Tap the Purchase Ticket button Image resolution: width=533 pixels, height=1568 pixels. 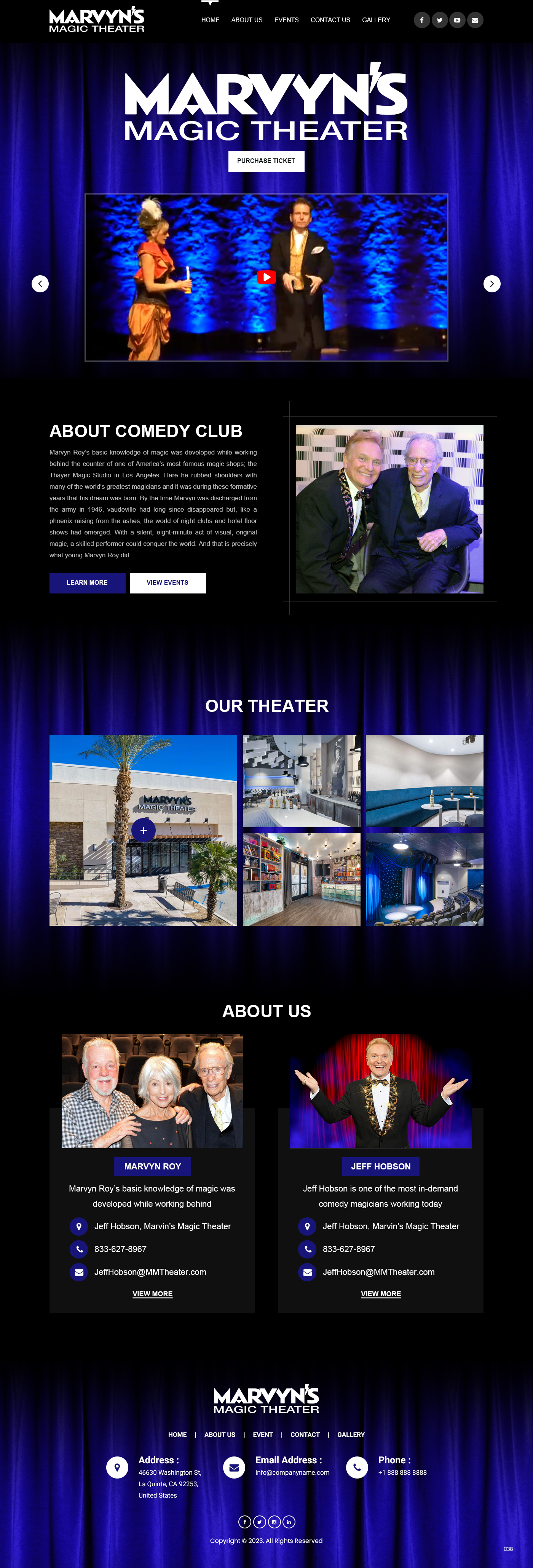coord(266,161)
